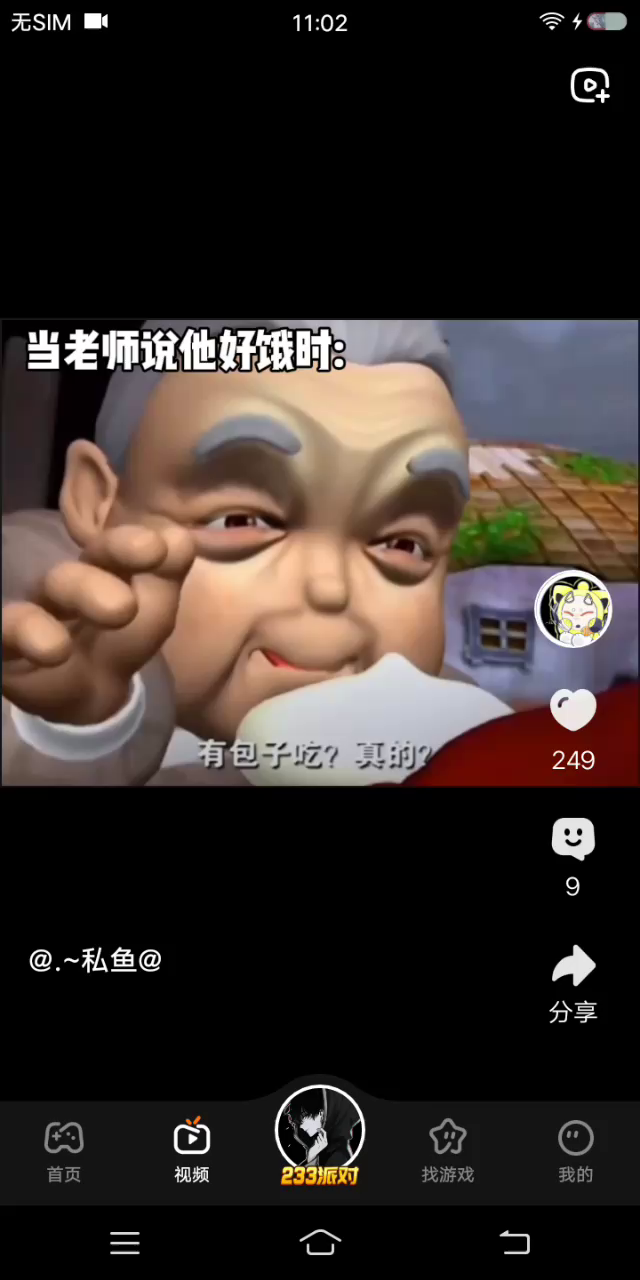This screenshot has width=640, height=1280.
Task: Tap the system home button
Action: pos(320,1243)
